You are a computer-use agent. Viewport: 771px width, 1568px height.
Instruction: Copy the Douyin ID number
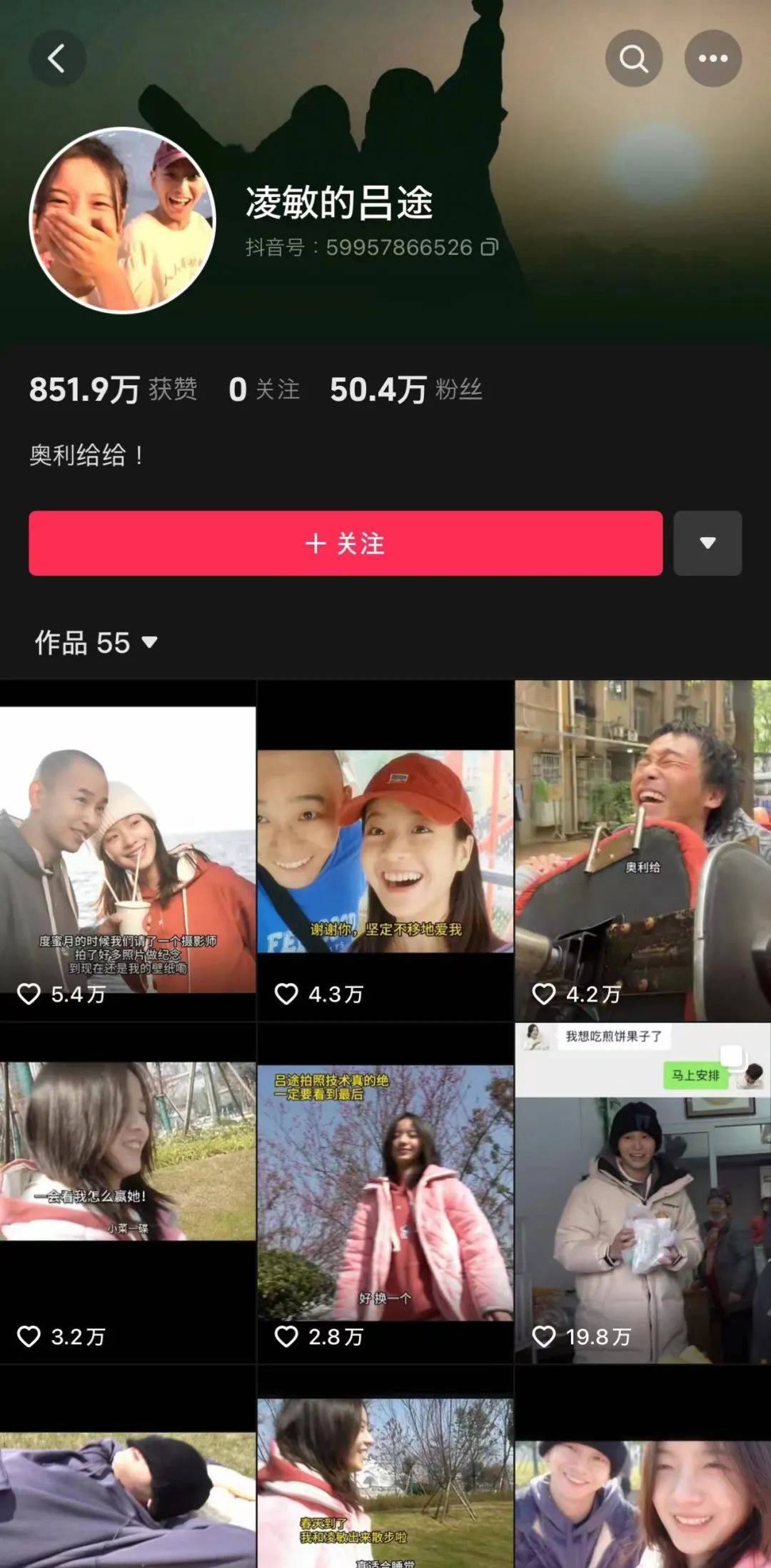(490, 247)
